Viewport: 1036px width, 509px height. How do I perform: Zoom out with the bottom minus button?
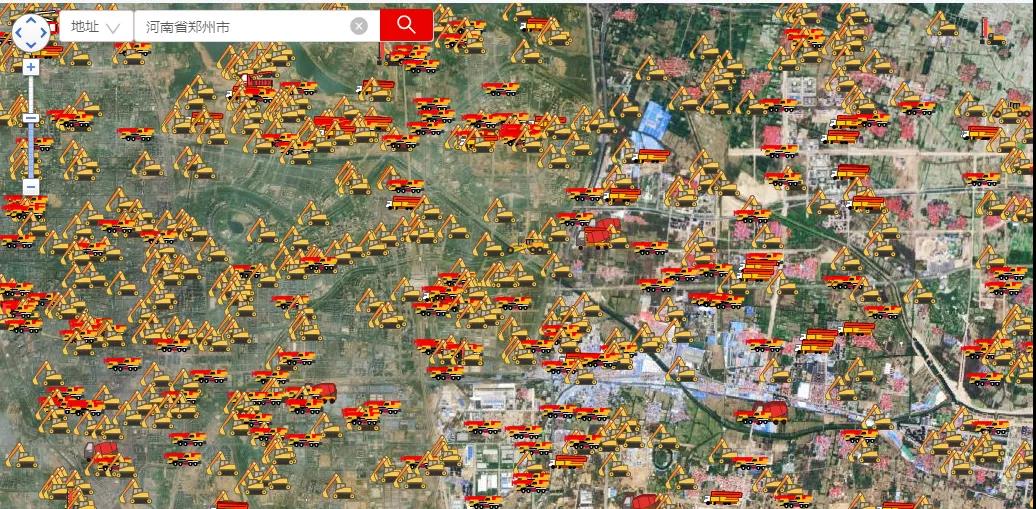(31, 186)
